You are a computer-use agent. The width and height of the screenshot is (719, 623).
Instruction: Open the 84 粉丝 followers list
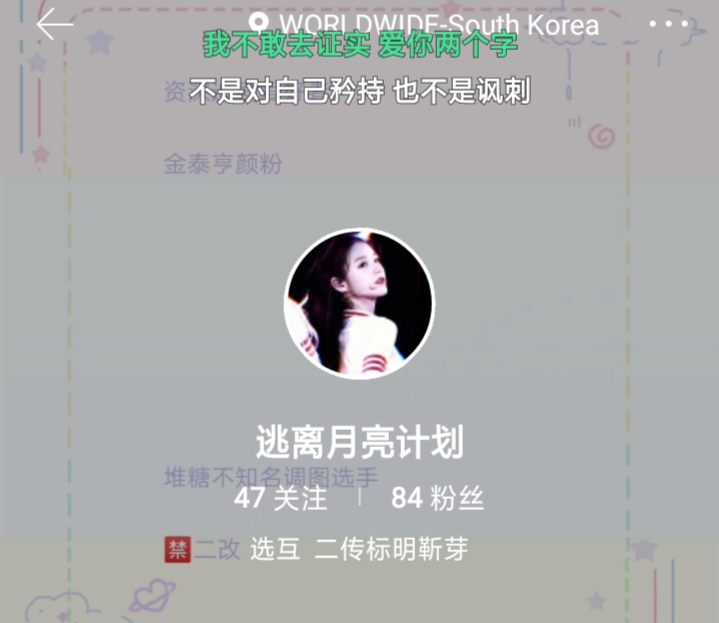pos(438,498)
